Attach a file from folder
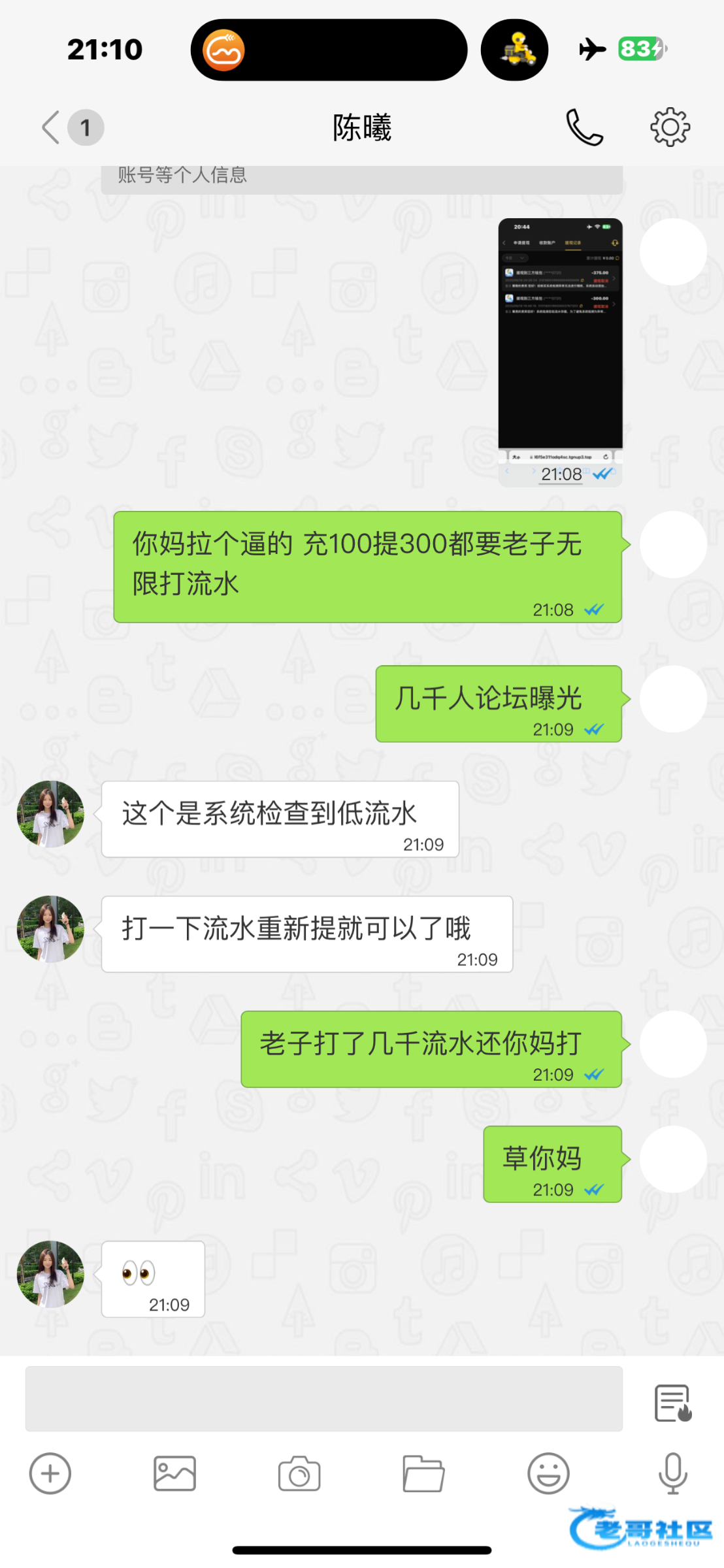This screenshot has width=724, height=1568. [423, 1473]
